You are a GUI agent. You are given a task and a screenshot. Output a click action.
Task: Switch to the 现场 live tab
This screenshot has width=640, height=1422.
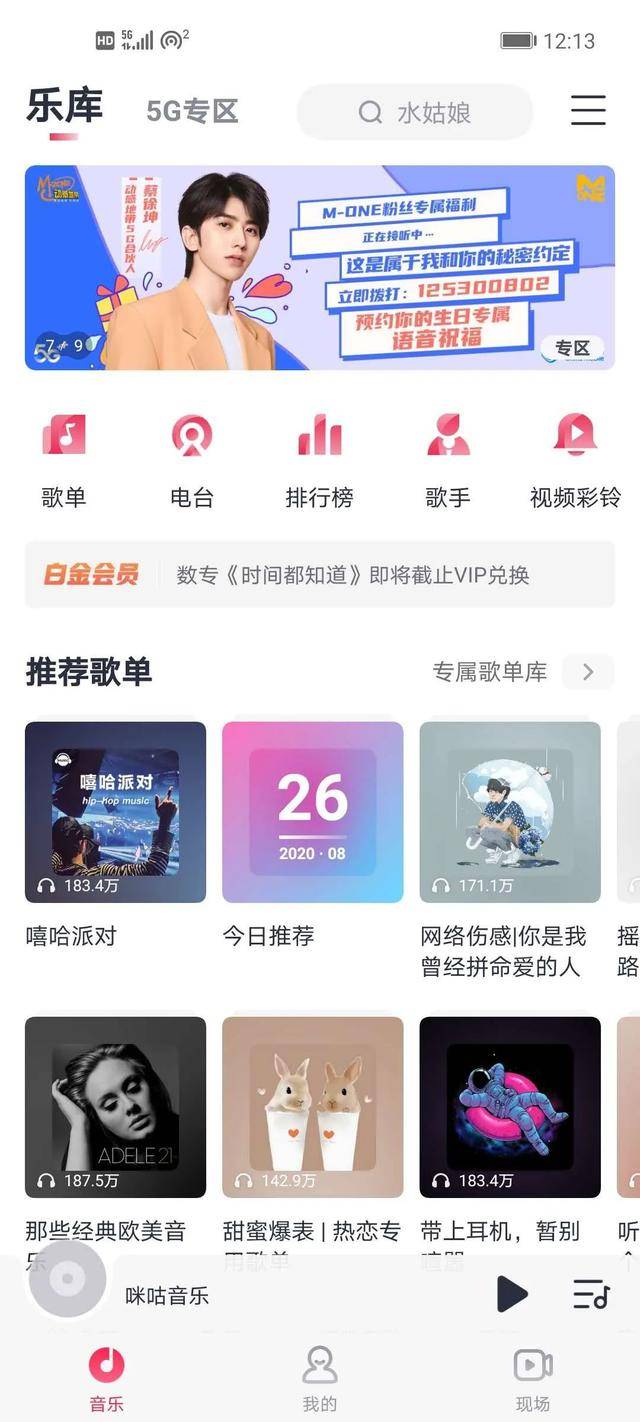coord(532,1378)
